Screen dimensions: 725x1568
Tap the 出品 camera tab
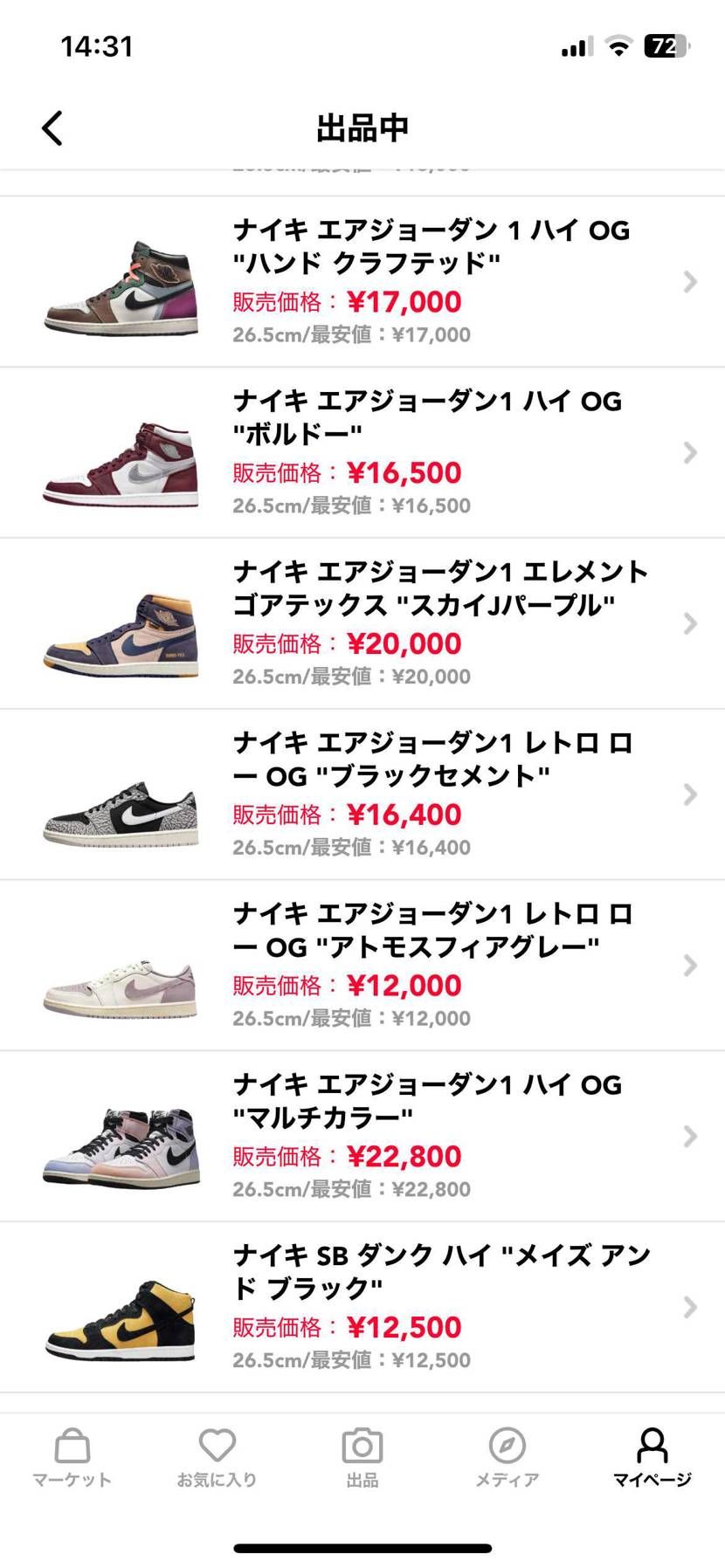point(362,1458)
